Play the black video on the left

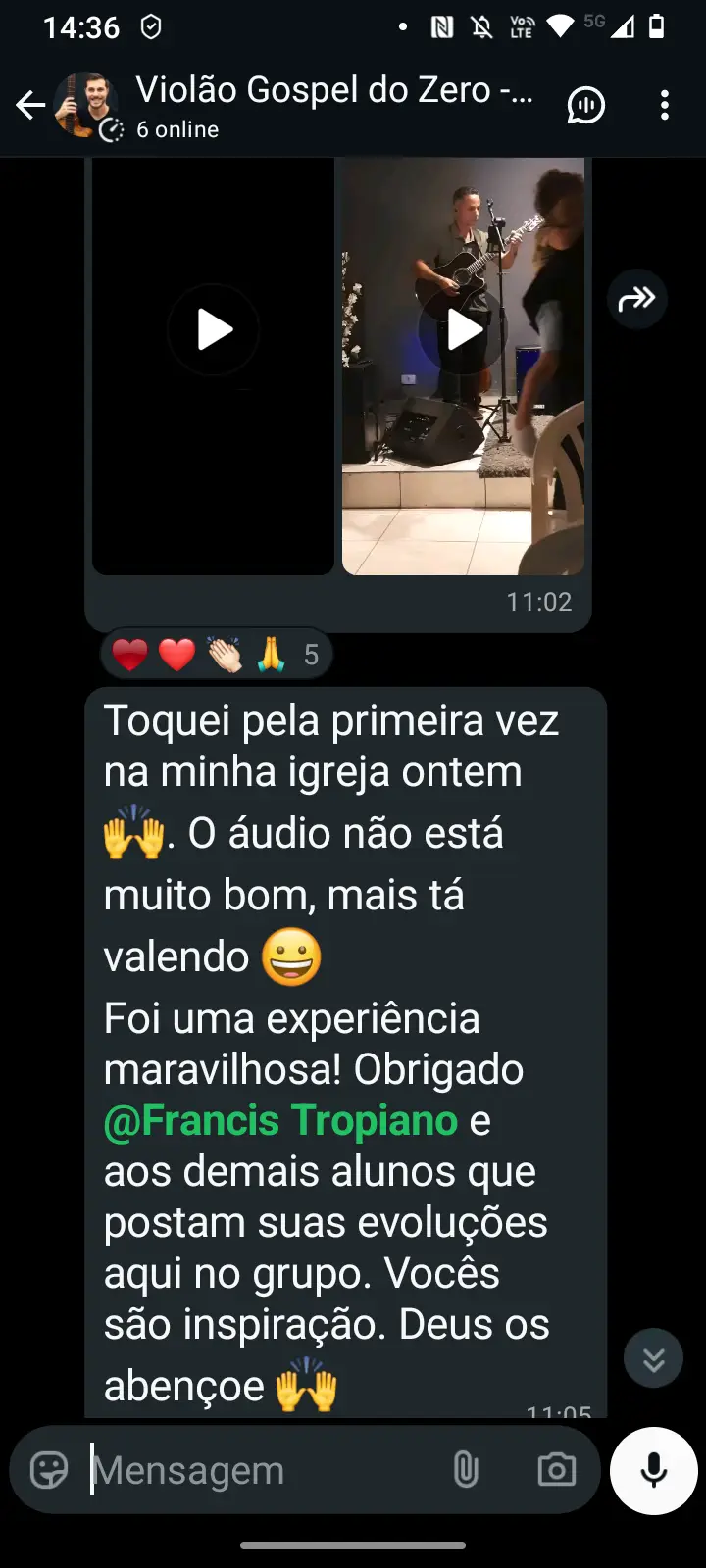coord(214,330)
